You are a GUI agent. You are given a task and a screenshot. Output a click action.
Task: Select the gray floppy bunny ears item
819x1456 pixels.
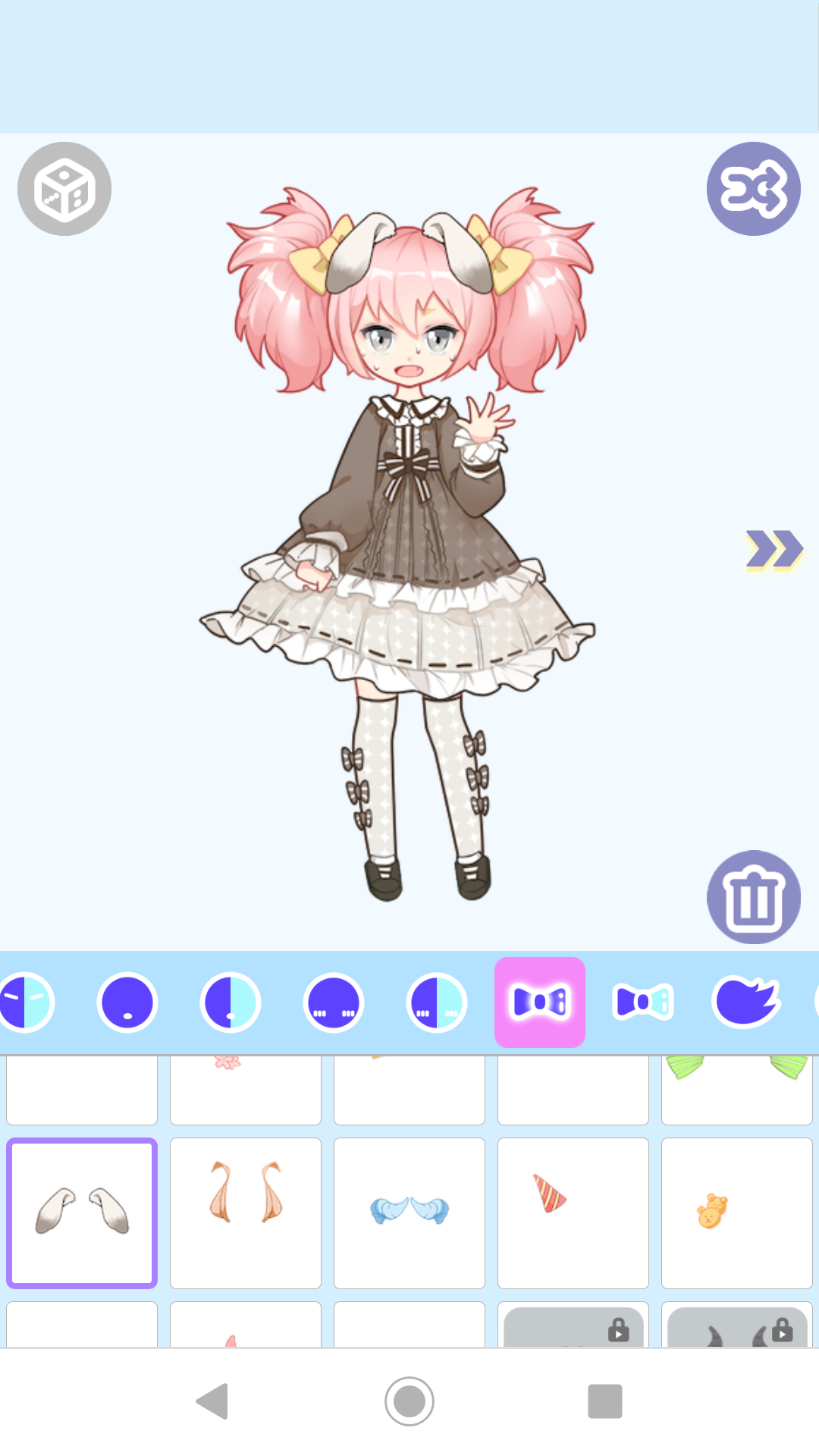82,1213
